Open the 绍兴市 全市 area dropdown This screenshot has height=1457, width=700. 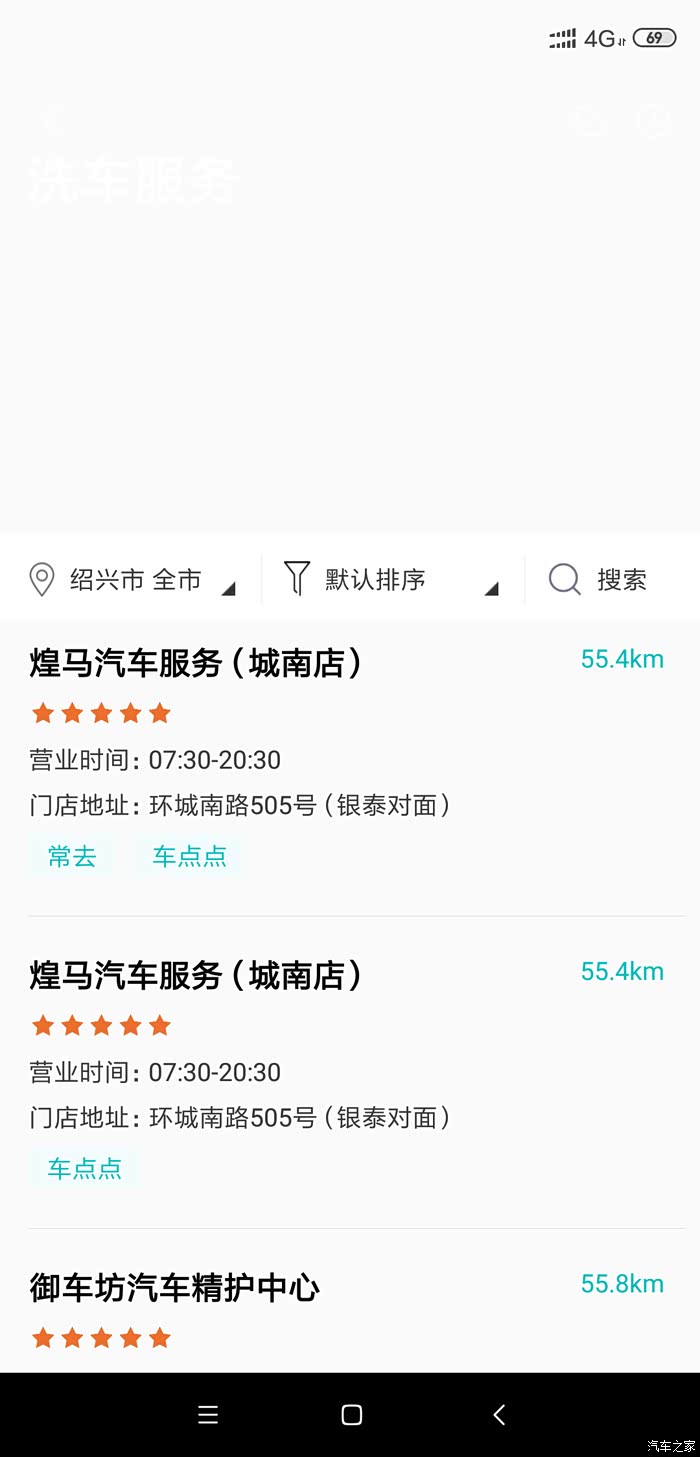pyautogui.click(x=134, y=580)
